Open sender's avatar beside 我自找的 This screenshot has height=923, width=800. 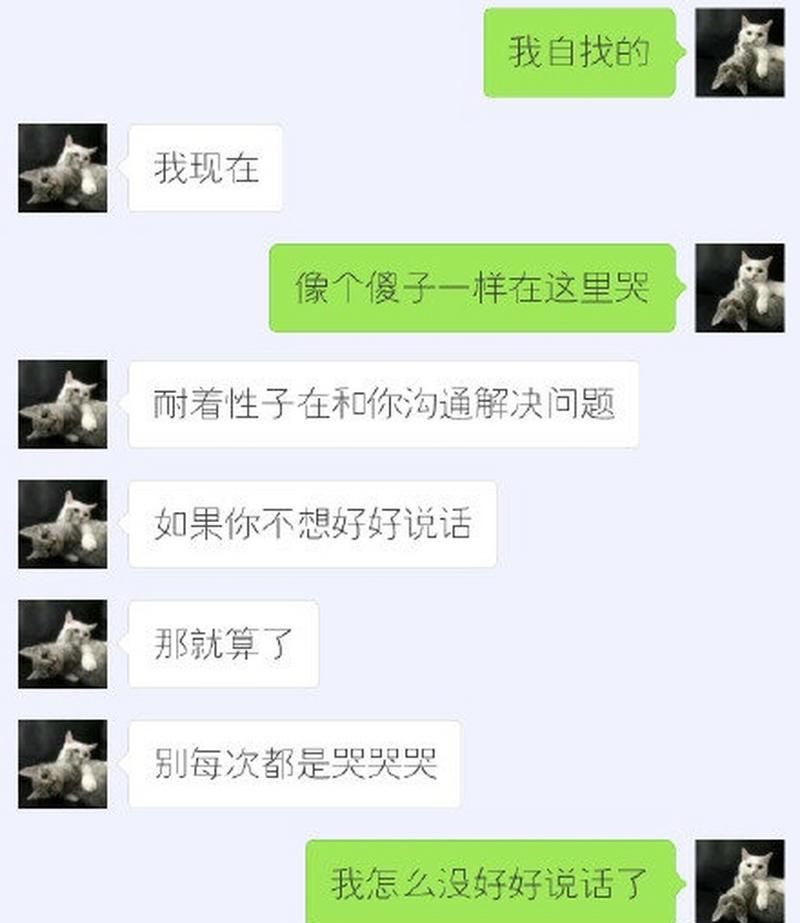[x=740, y=53]
